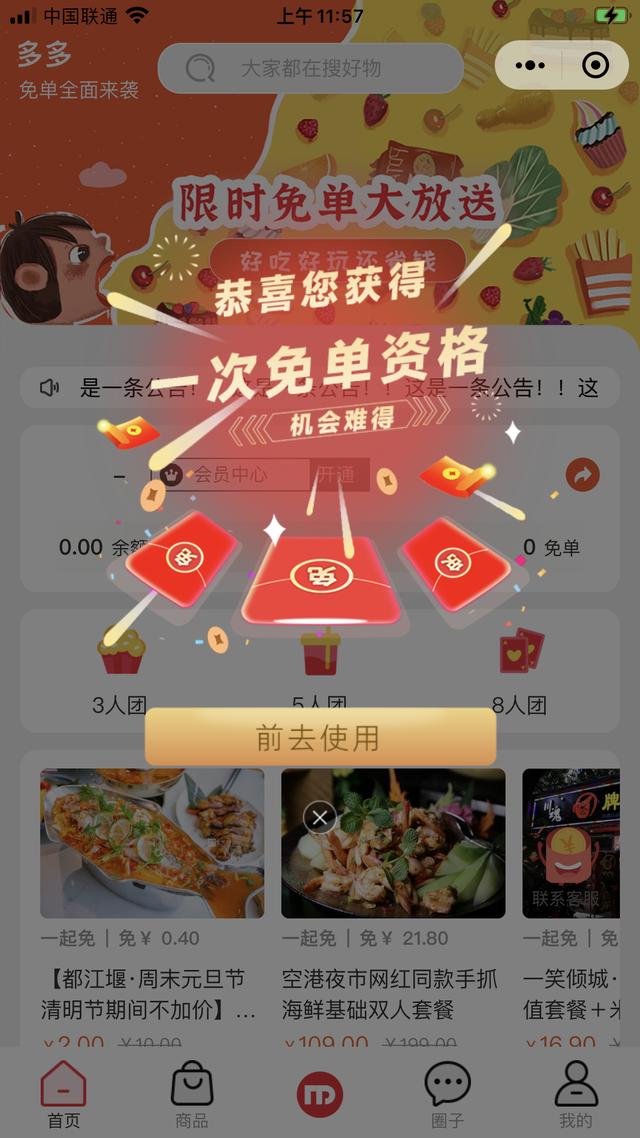Select the 3人团 group option
640x1138 pixels.
[120, 670]
